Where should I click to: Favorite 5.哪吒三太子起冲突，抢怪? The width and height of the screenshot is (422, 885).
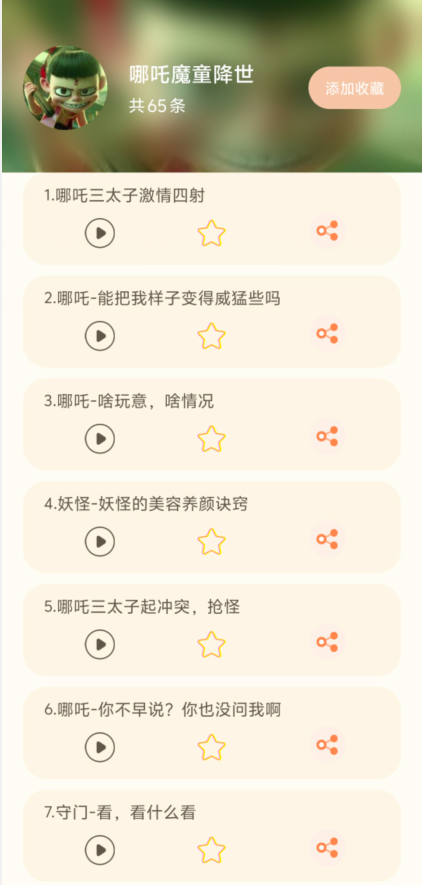tap(212, 644)
